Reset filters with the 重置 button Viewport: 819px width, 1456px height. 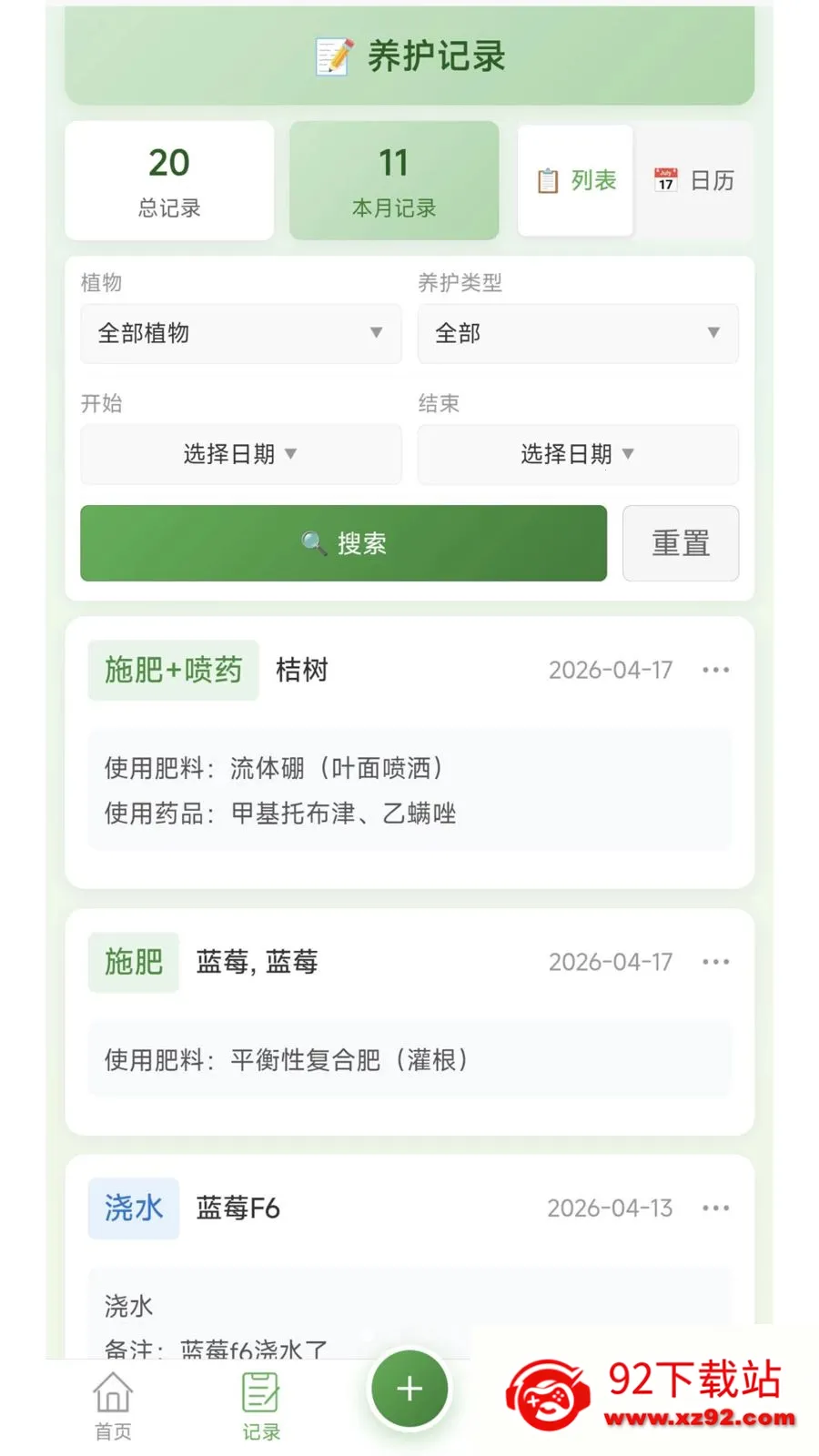click(x=681, y=543)
